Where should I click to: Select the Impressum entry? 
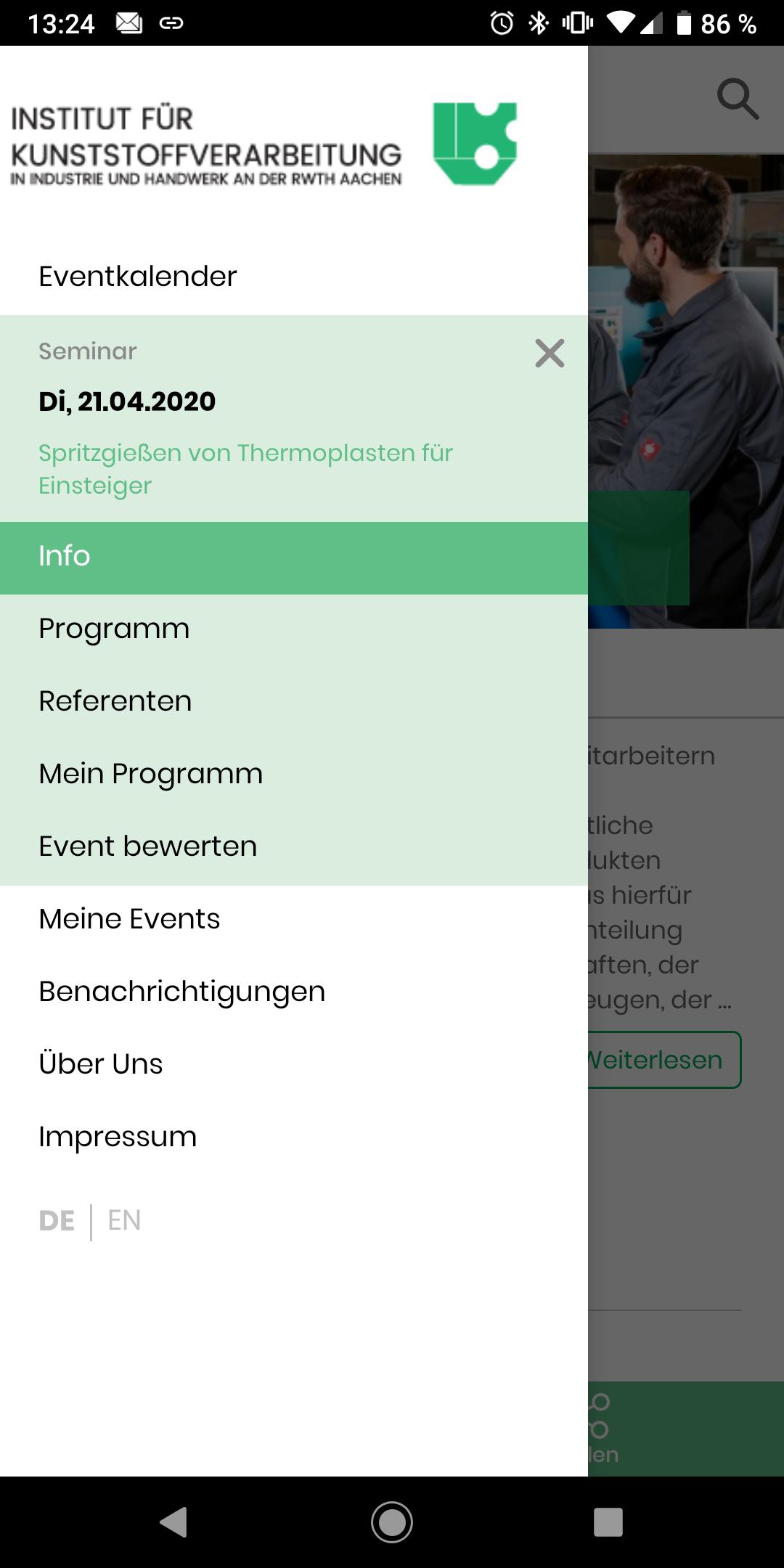(117, 1135)
